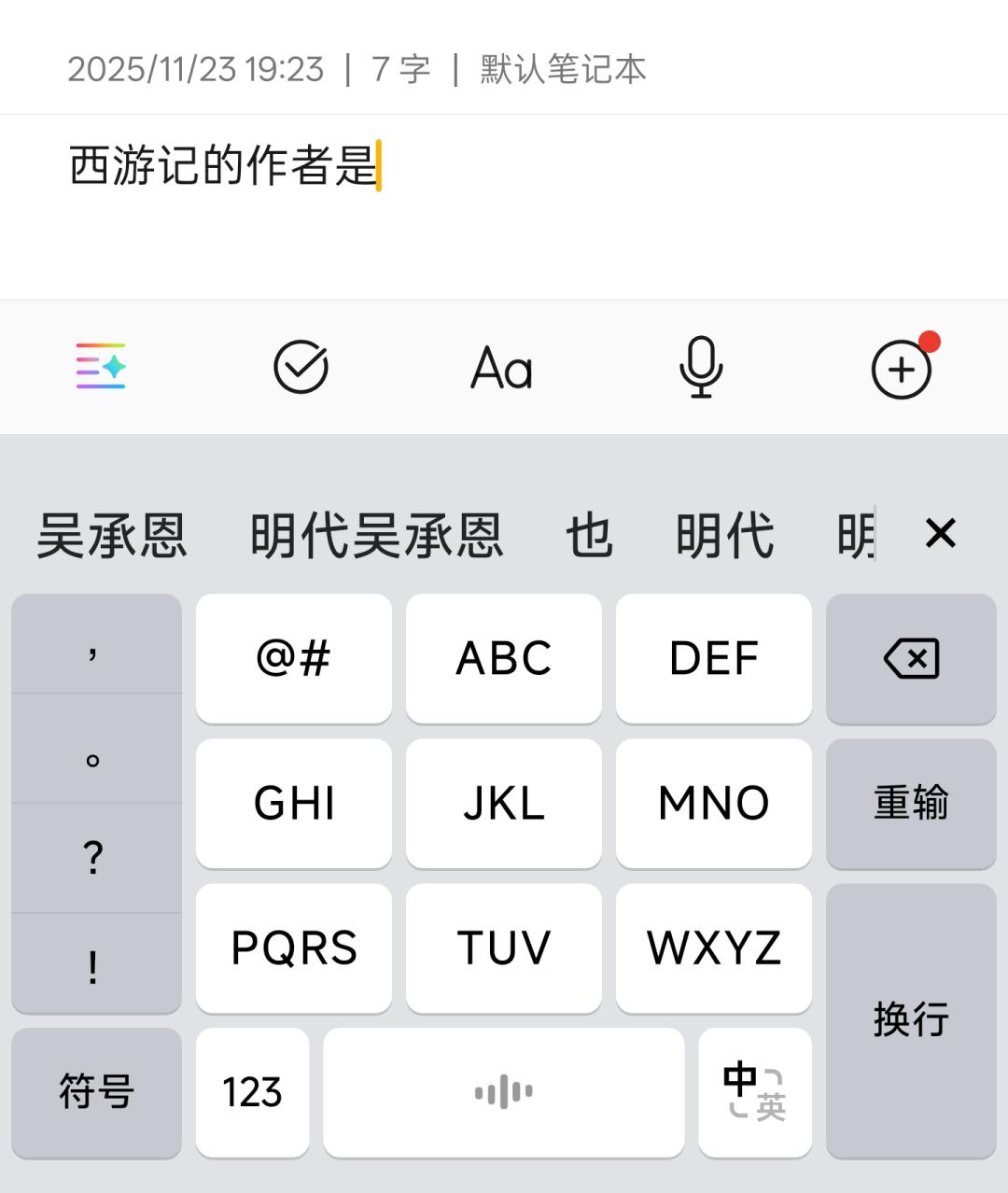Screen dimensions: 1008x1193
Task: Insert a line break with 换行
Action: click(x=911, y=1019)
